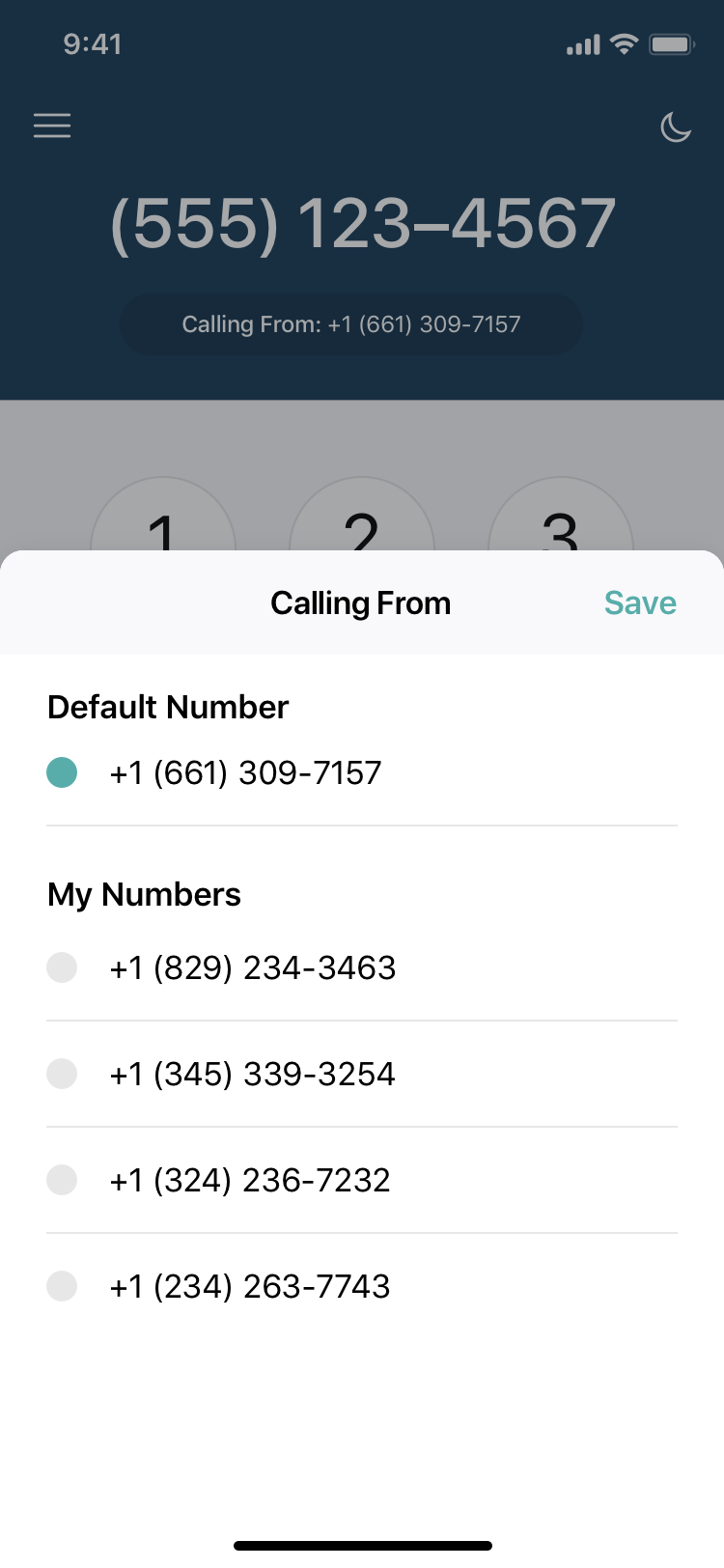Switch calling number to +1 (234) 263-7743
Screen dimensions: 724x1568
[62, 1286]
